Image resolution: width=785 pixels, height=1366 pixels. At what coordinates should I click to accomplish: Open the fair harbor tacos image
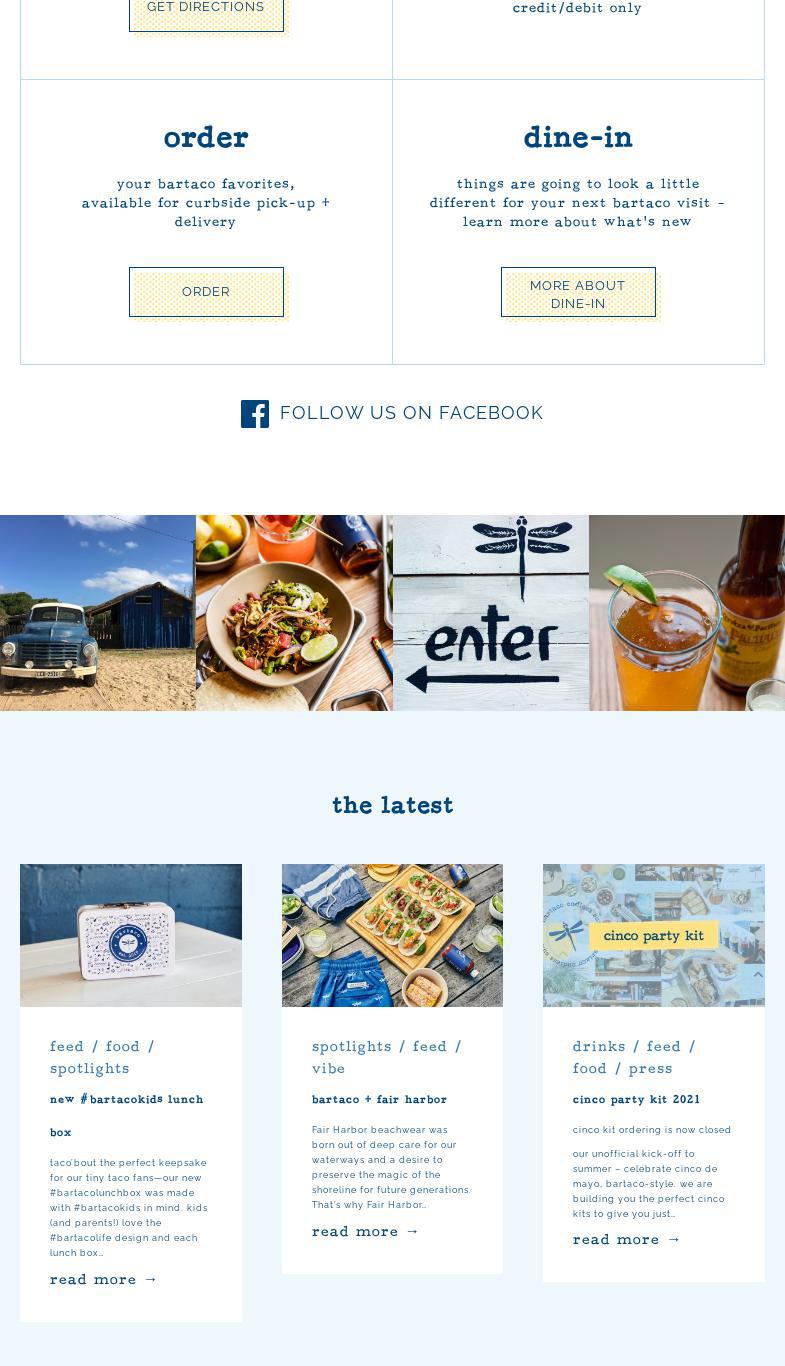click(392, 935)
